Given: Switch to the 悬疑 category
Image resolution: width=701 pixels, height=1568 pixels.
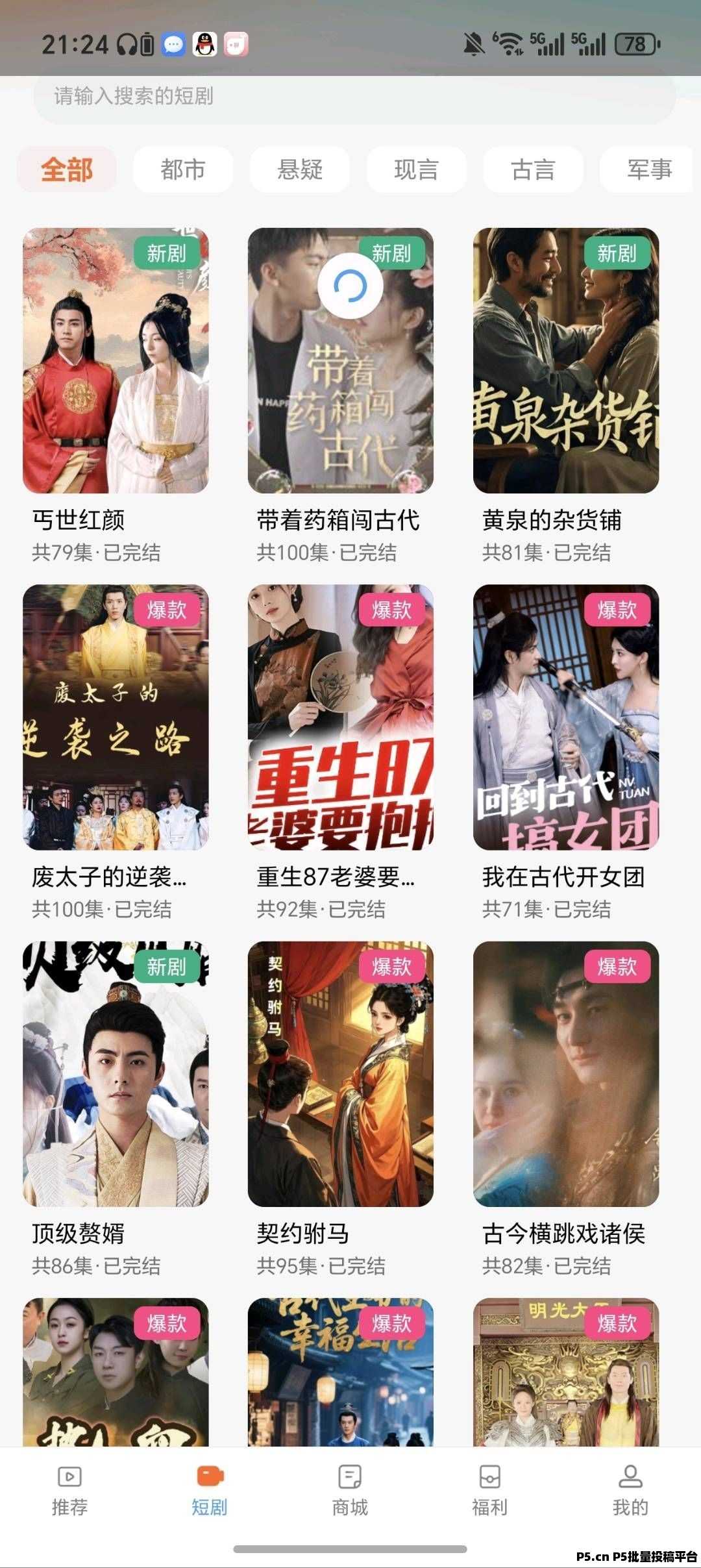Looking at the screenshot, I should pos(300,170).
